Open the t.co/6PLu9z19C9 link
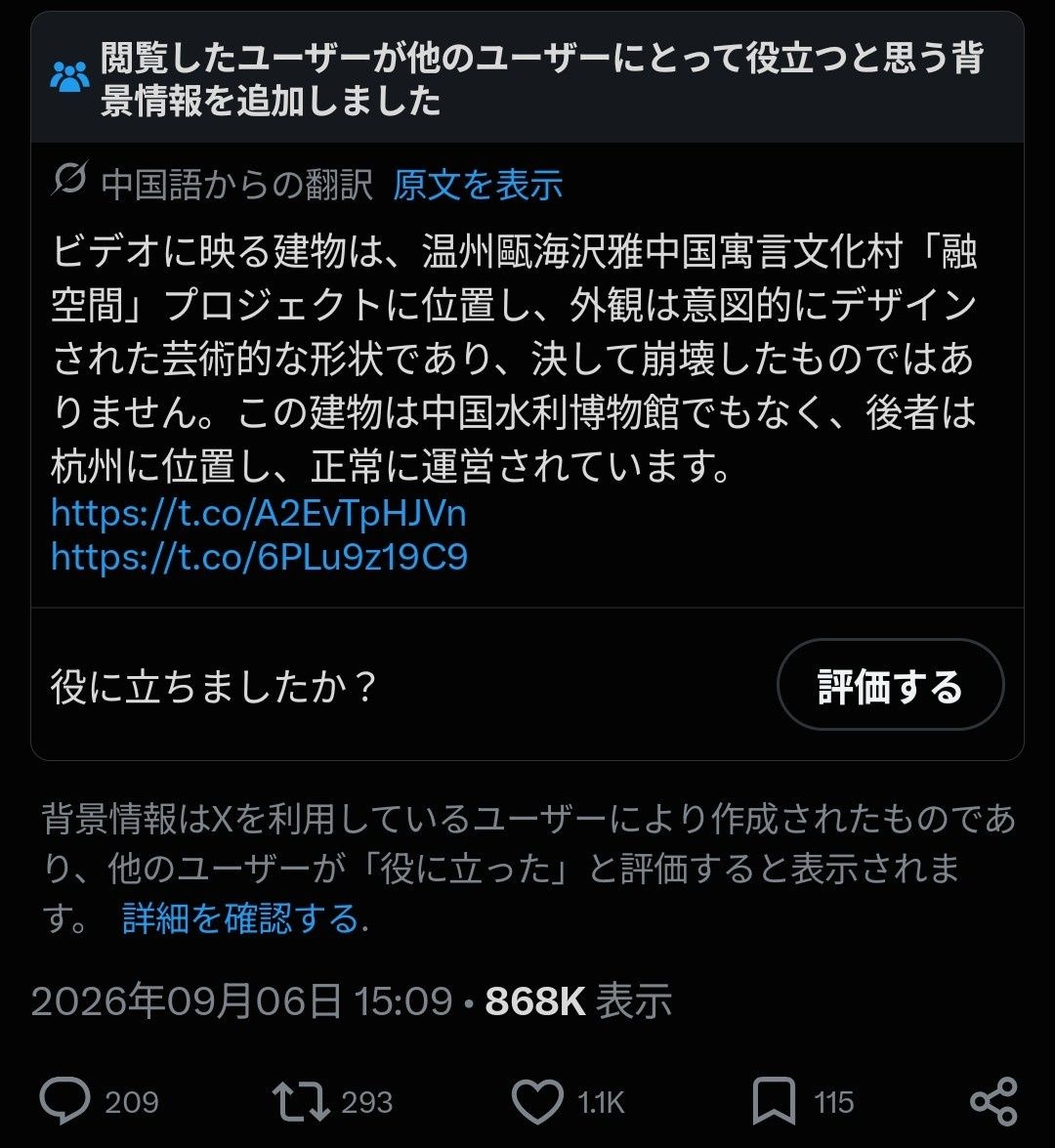1055x1148 pixels. [259, 557]
